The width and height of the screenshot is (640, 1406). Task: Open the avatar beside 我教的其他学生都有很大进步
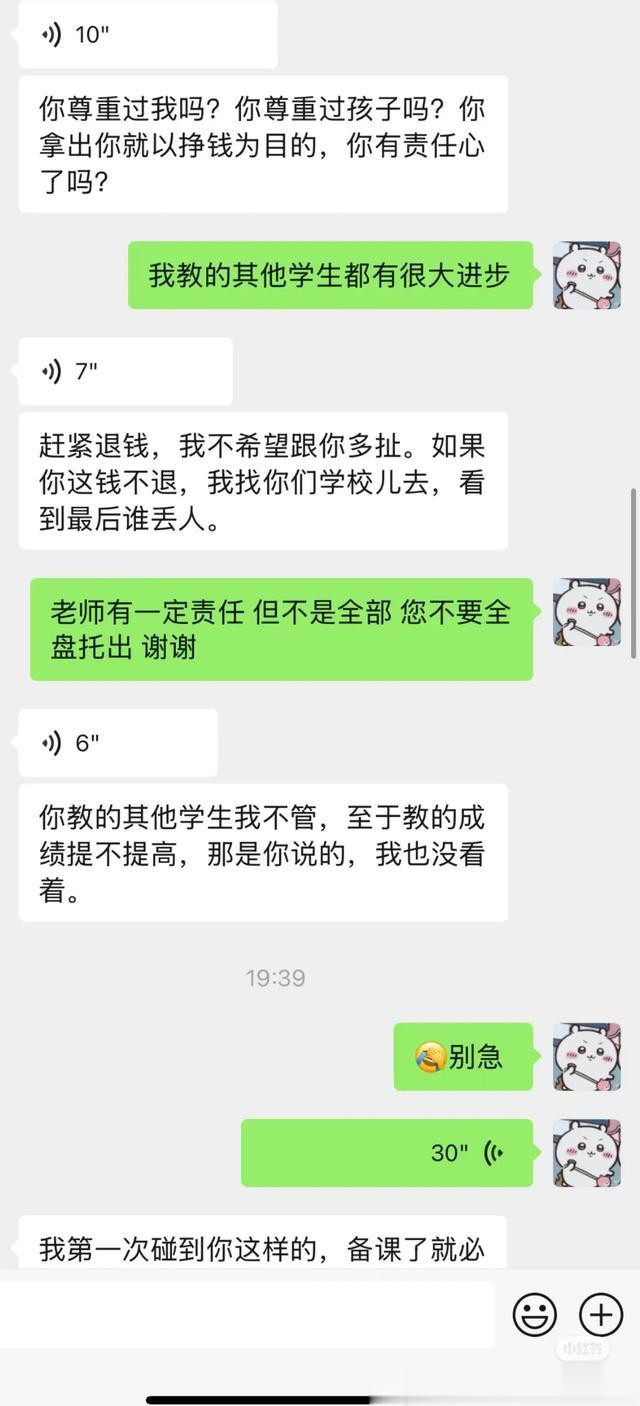click(587, 275)
